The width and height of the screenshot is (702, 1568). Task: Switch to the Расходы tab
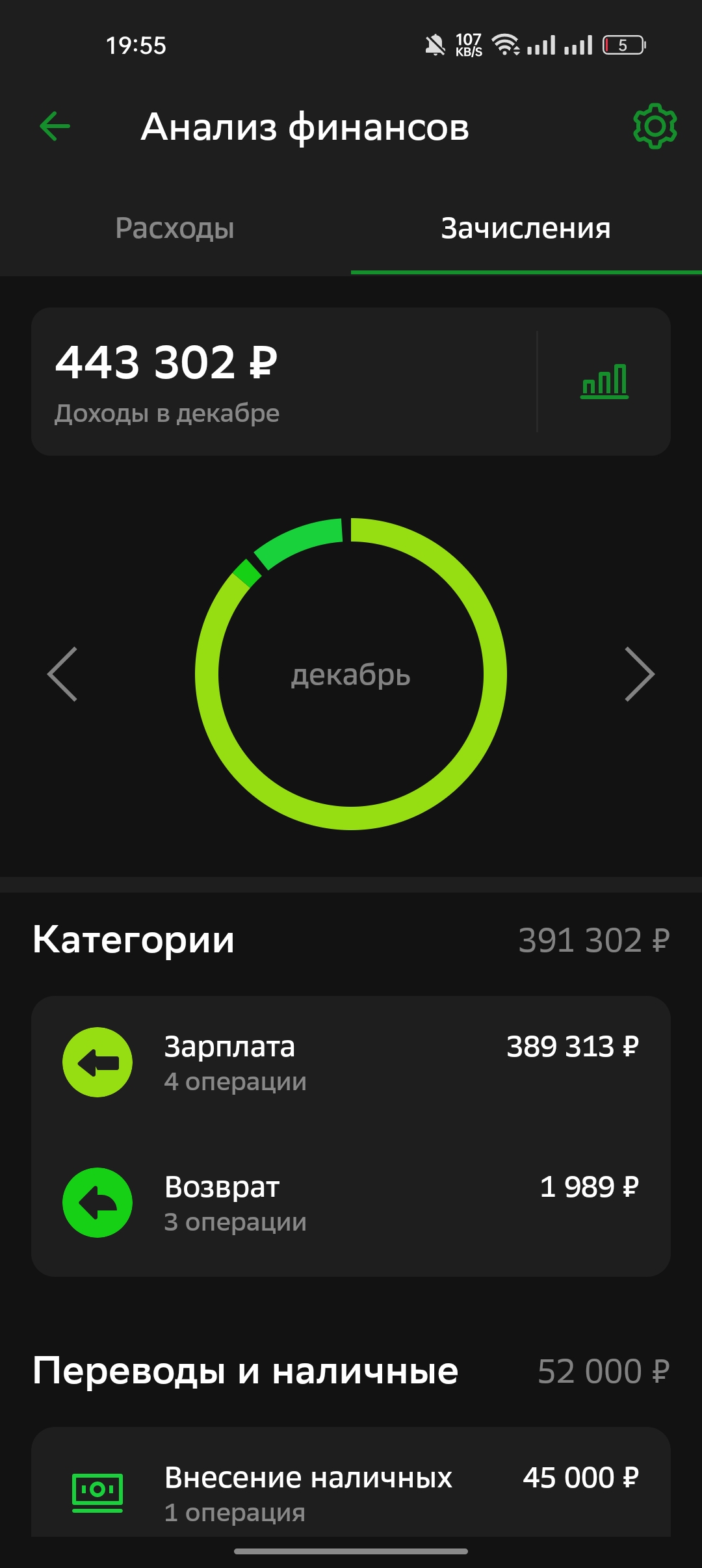175,228
